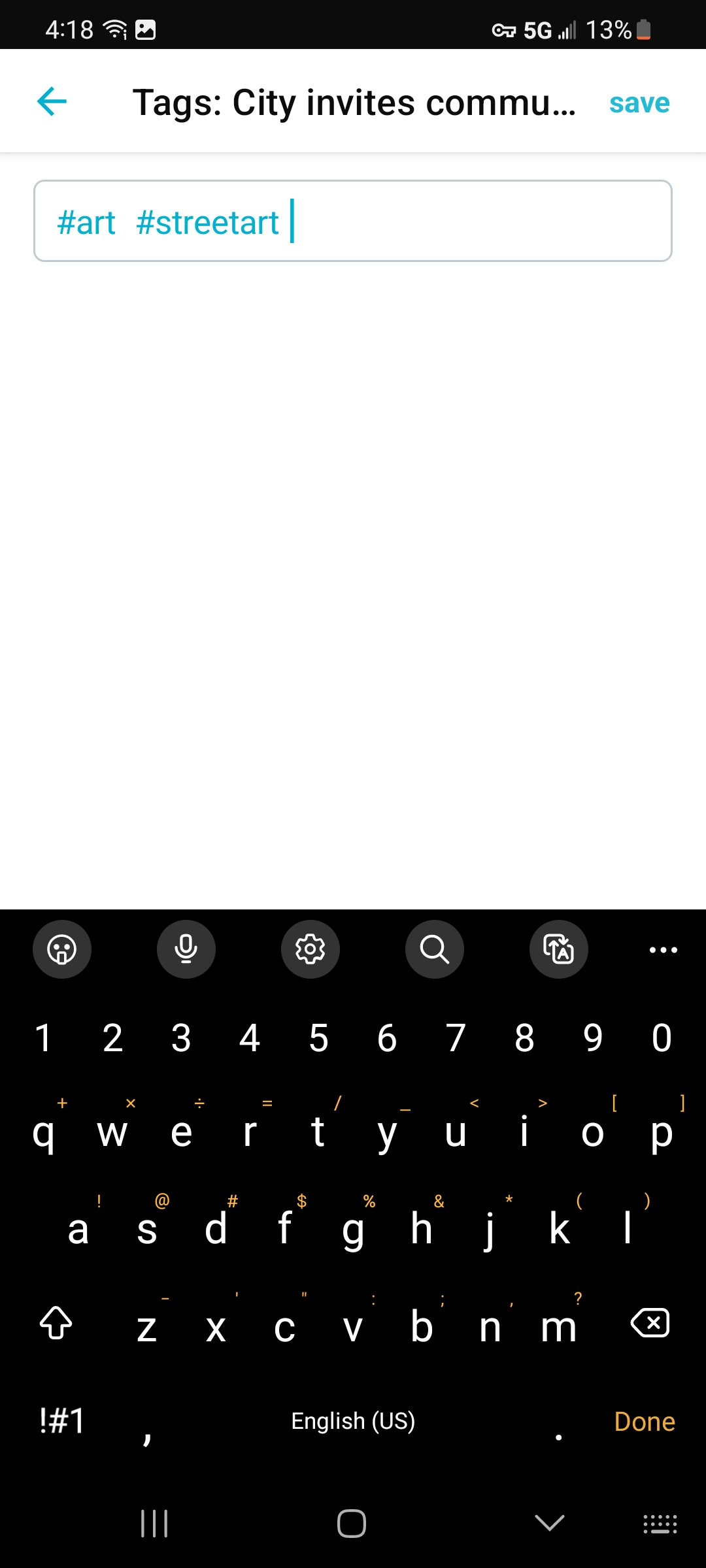Hit the backspace key
This screenshot has height=1568, width=706.
650,1324
